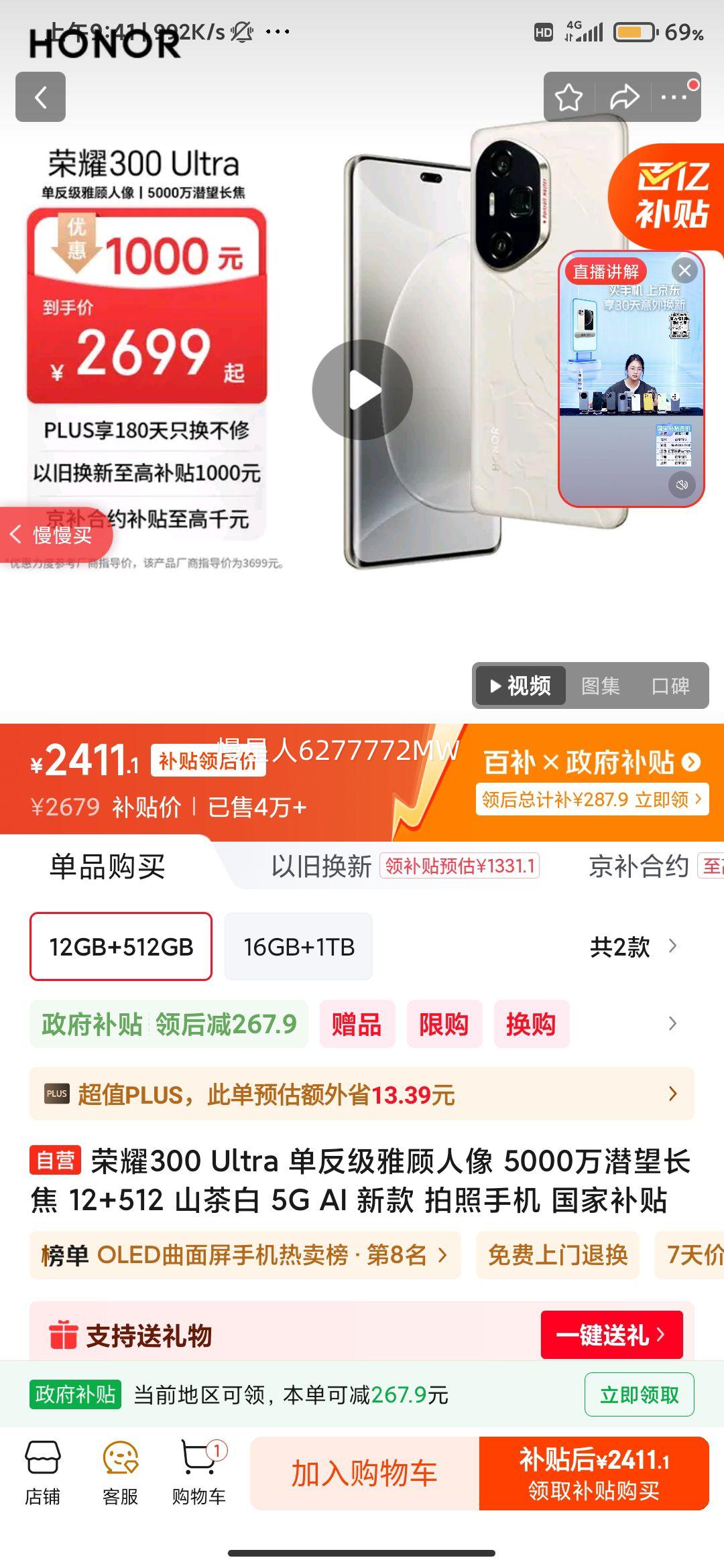The width and height of the screenshot is (724, 1568).
Task: Select the 16GB+1TB storage option
Action: click(298, 947)
